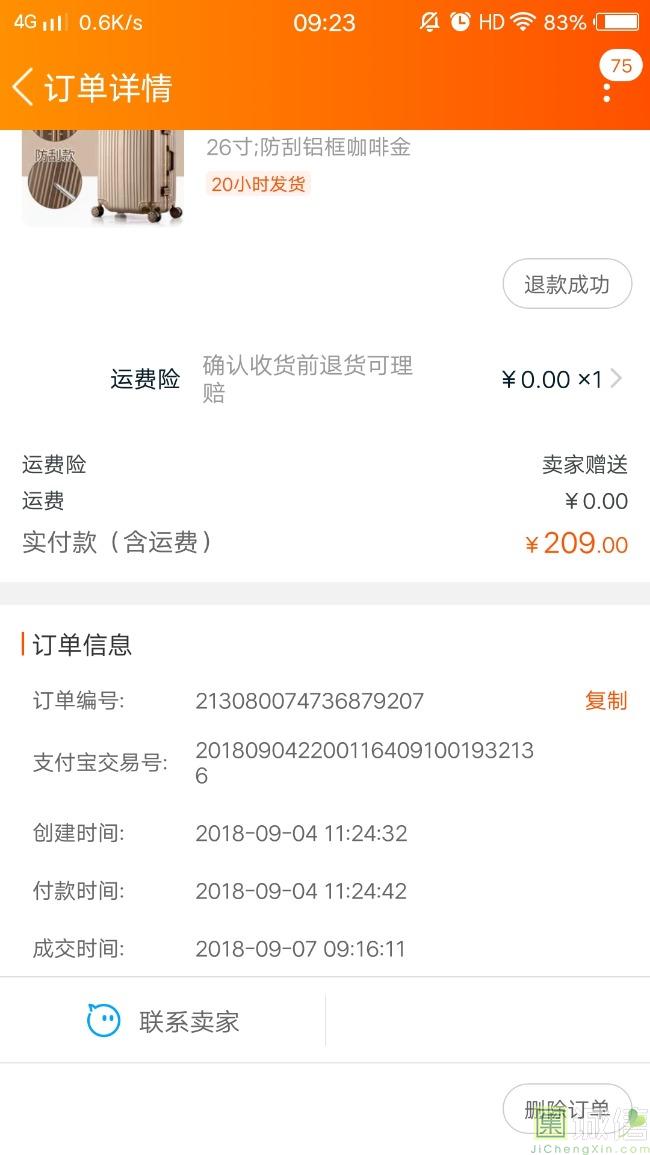Go back from the order details page

(x=24, y=88)
